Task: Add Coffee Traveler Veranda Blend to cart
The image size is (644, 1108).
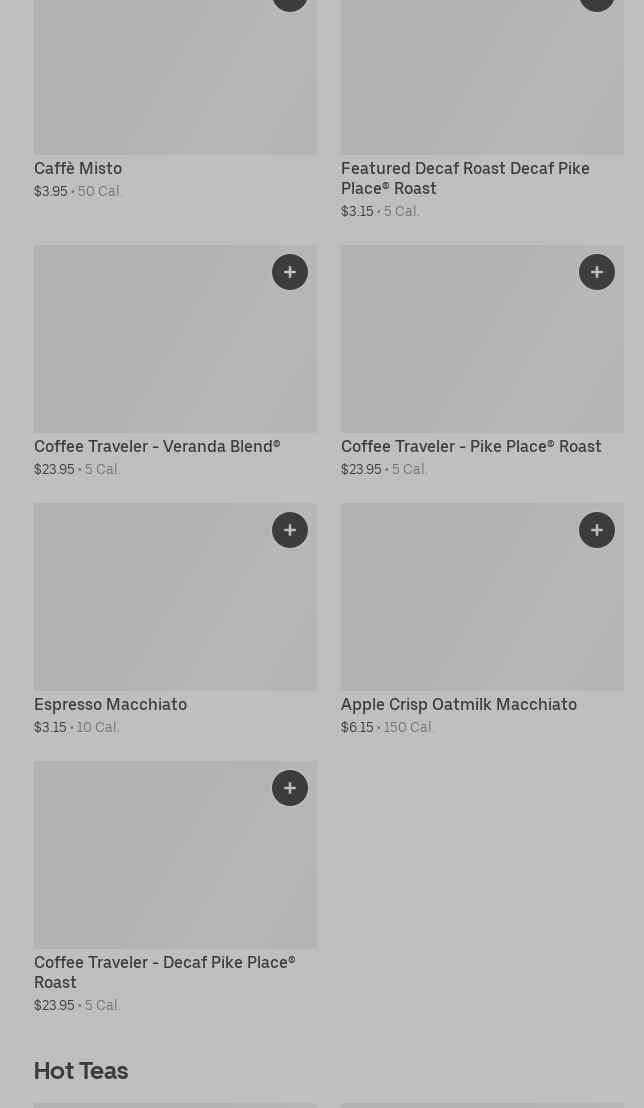Action: tap(290, 272)
